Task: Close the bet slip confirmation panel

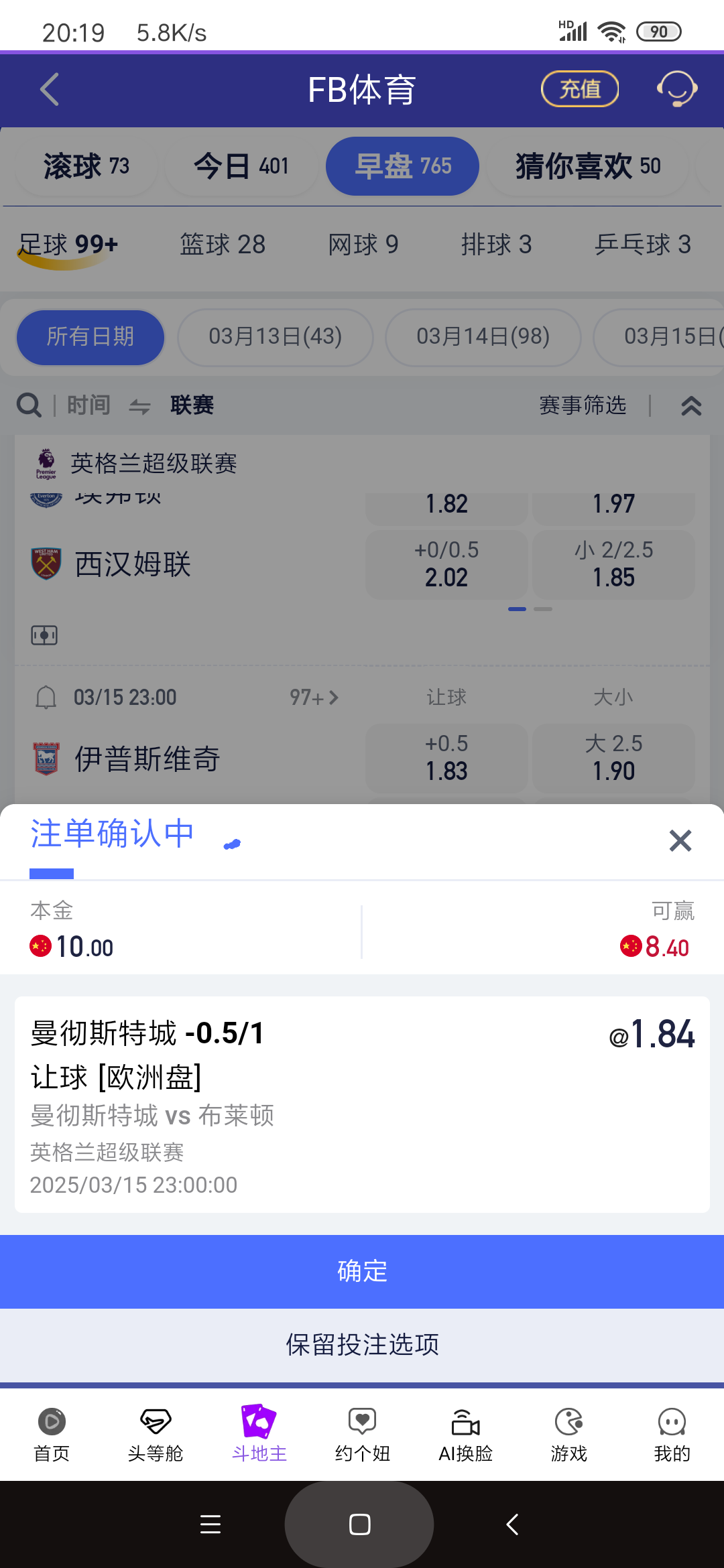Action: 680,840
